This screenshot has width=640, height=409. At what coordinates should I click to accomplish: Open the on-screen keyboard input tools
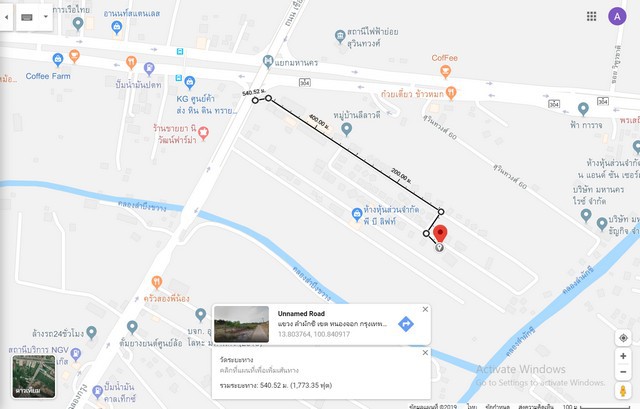(25, 17)
